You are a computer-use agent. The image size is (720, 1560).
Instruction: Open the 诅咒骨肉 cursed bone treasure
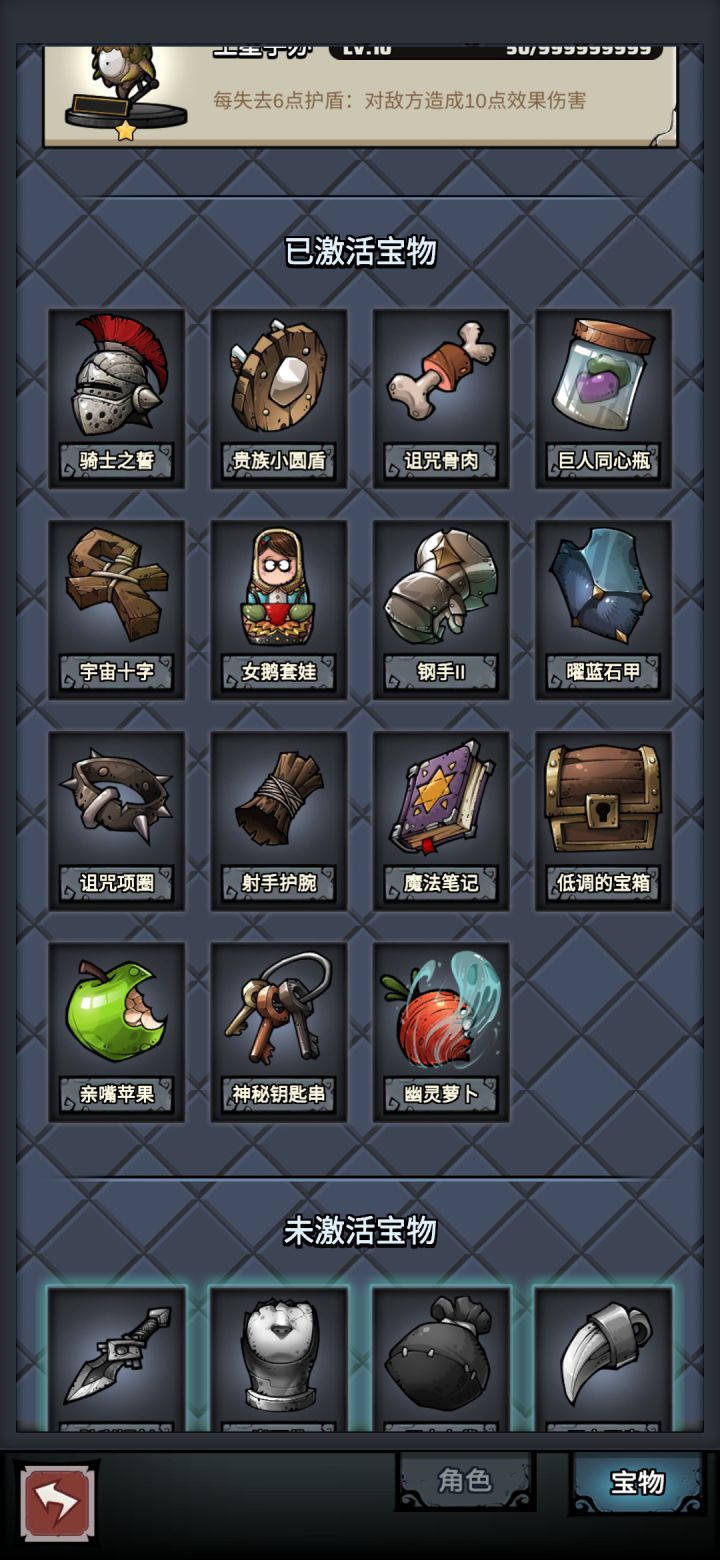click(442, 395)
